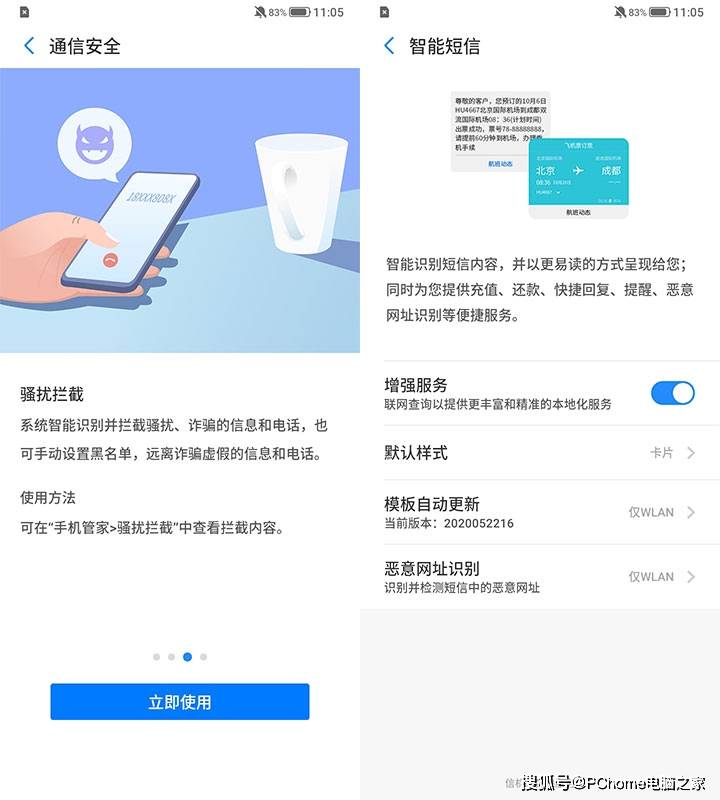
Task: Tap the page indicator dots
Action: (x=180, y=657)
